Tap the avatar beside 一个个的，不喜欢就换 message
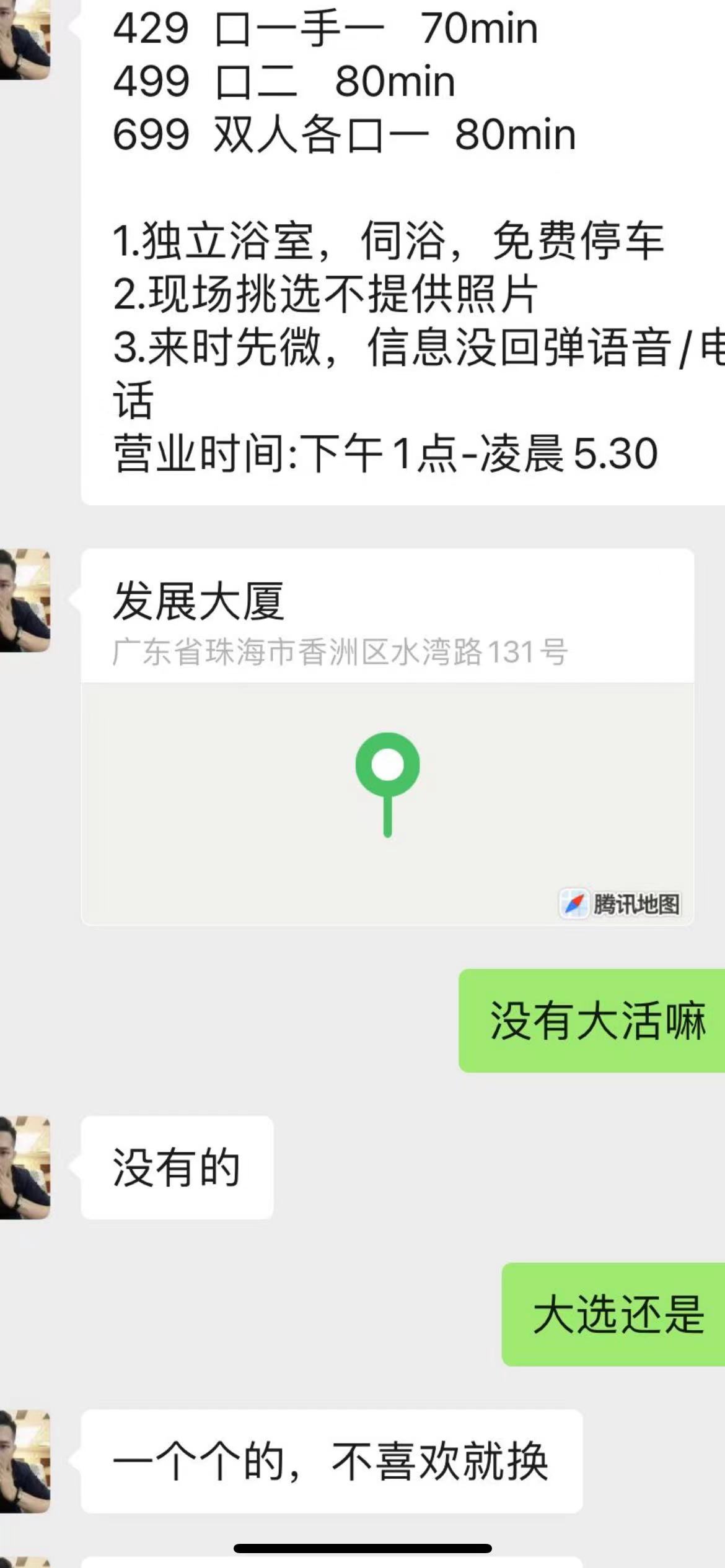 click(25, 1461)
